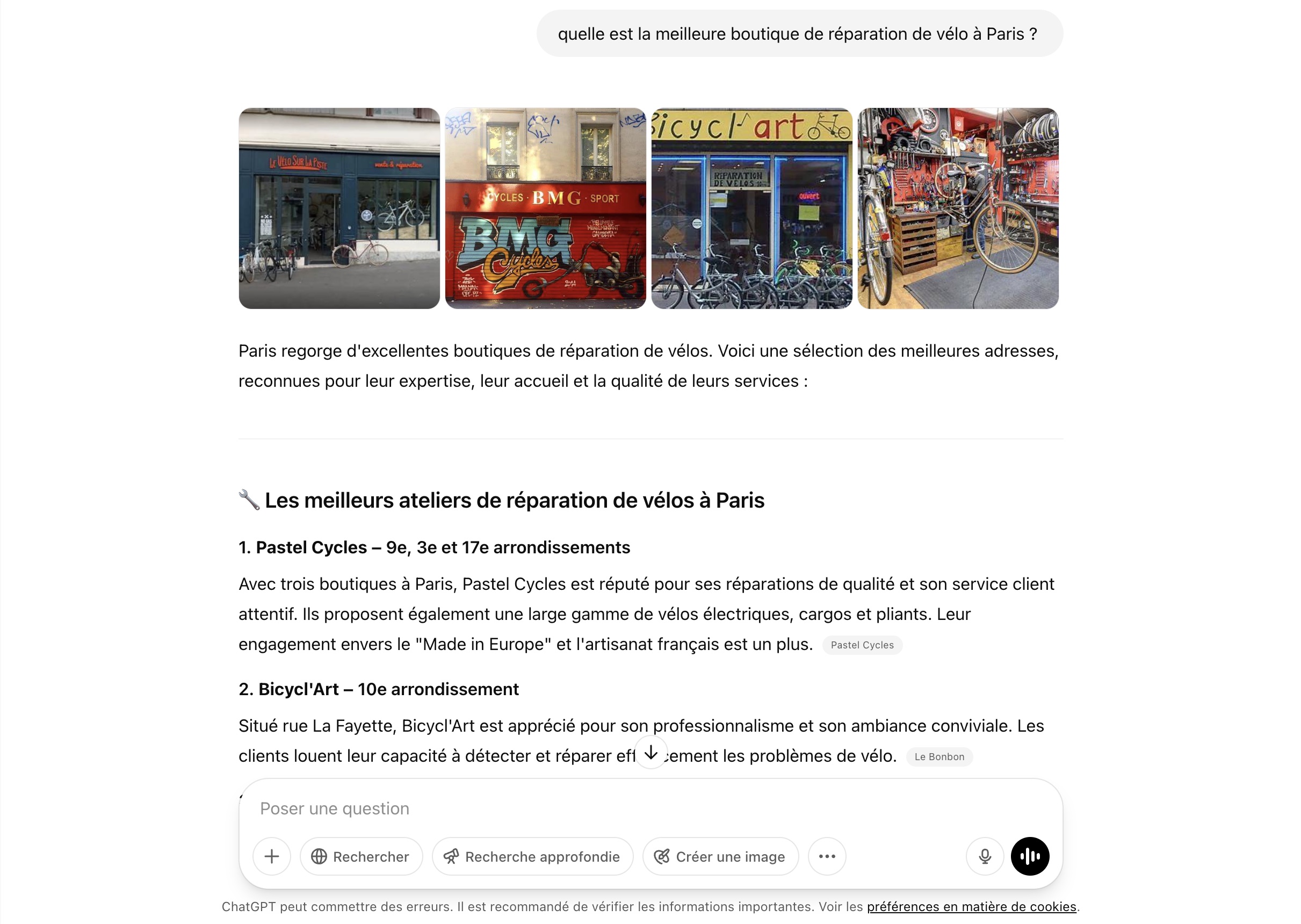1301x924 pixels.
Task: Select Recherche approfondie
Action: tap(532, 856)
